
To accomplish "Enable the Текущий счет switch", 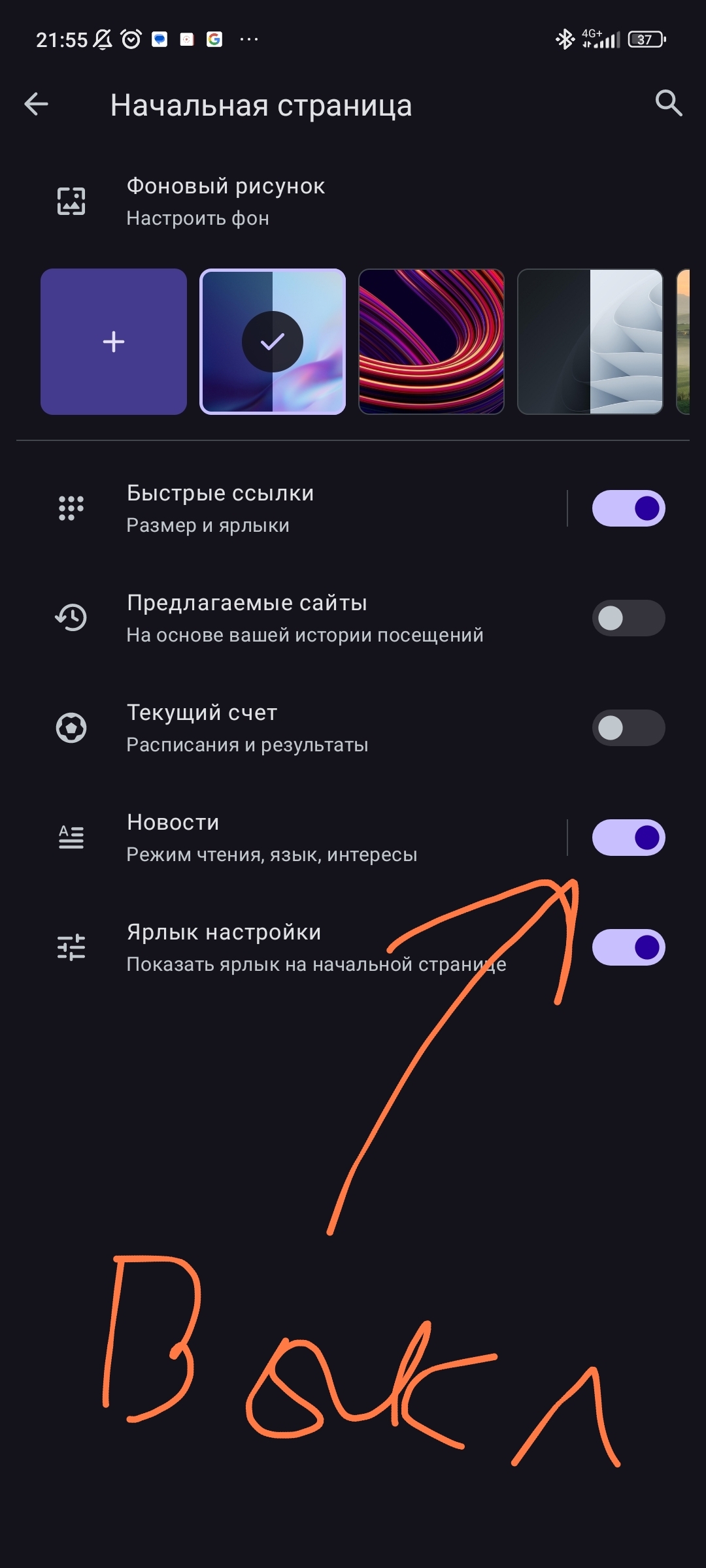I will coord(628,728).
